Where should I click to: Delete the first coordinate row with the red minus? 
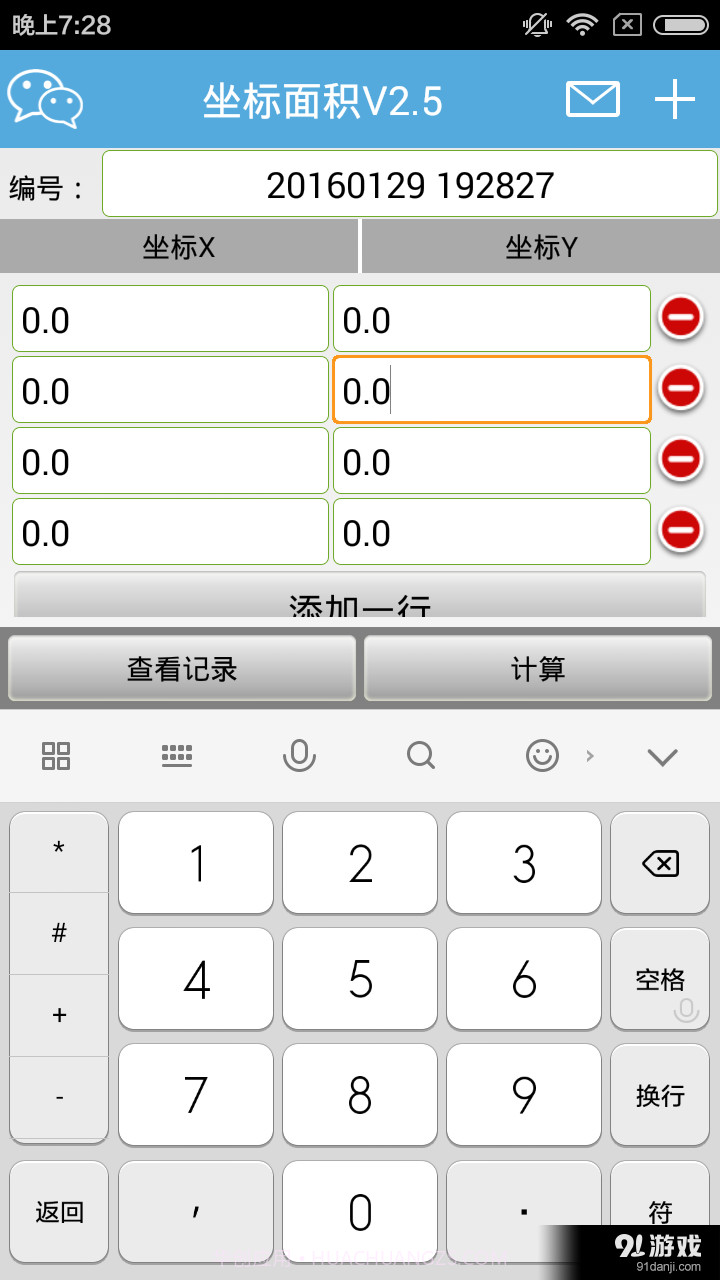pyautogui.click(x=679, y=317)
